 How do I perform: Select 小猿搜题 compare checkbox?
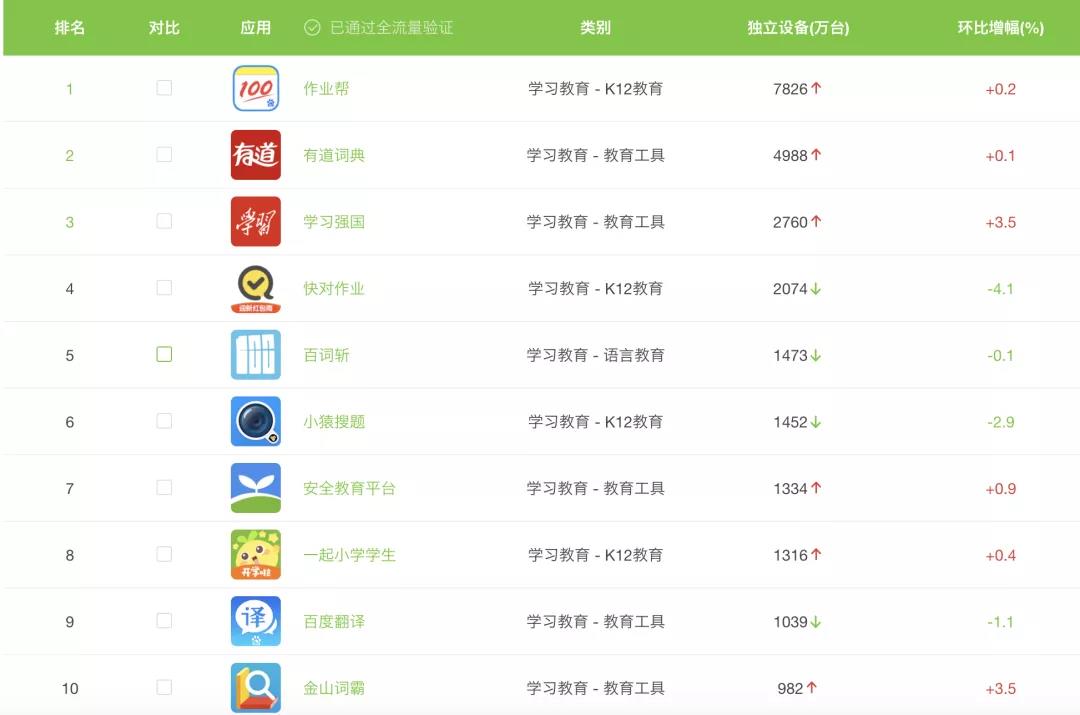tap(164, 421)
